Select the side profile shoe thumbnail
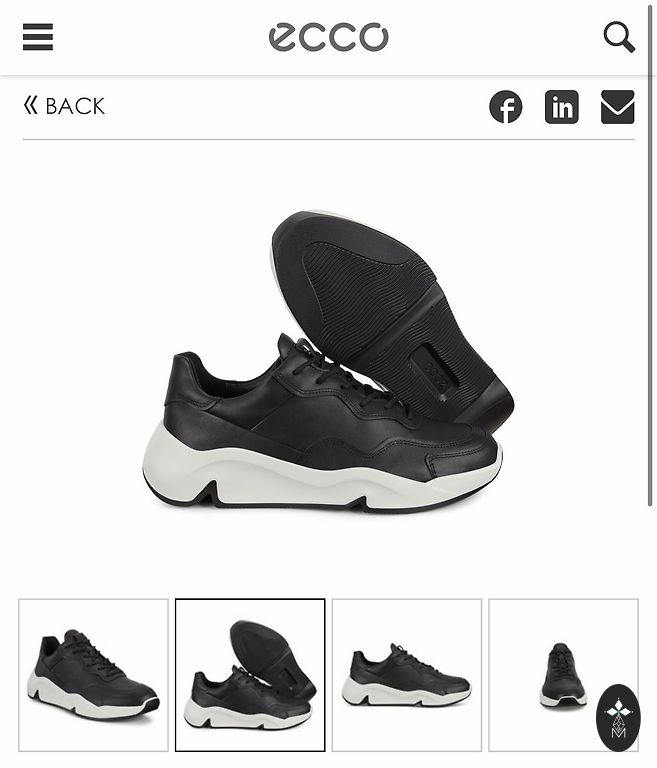 point(407,675)
